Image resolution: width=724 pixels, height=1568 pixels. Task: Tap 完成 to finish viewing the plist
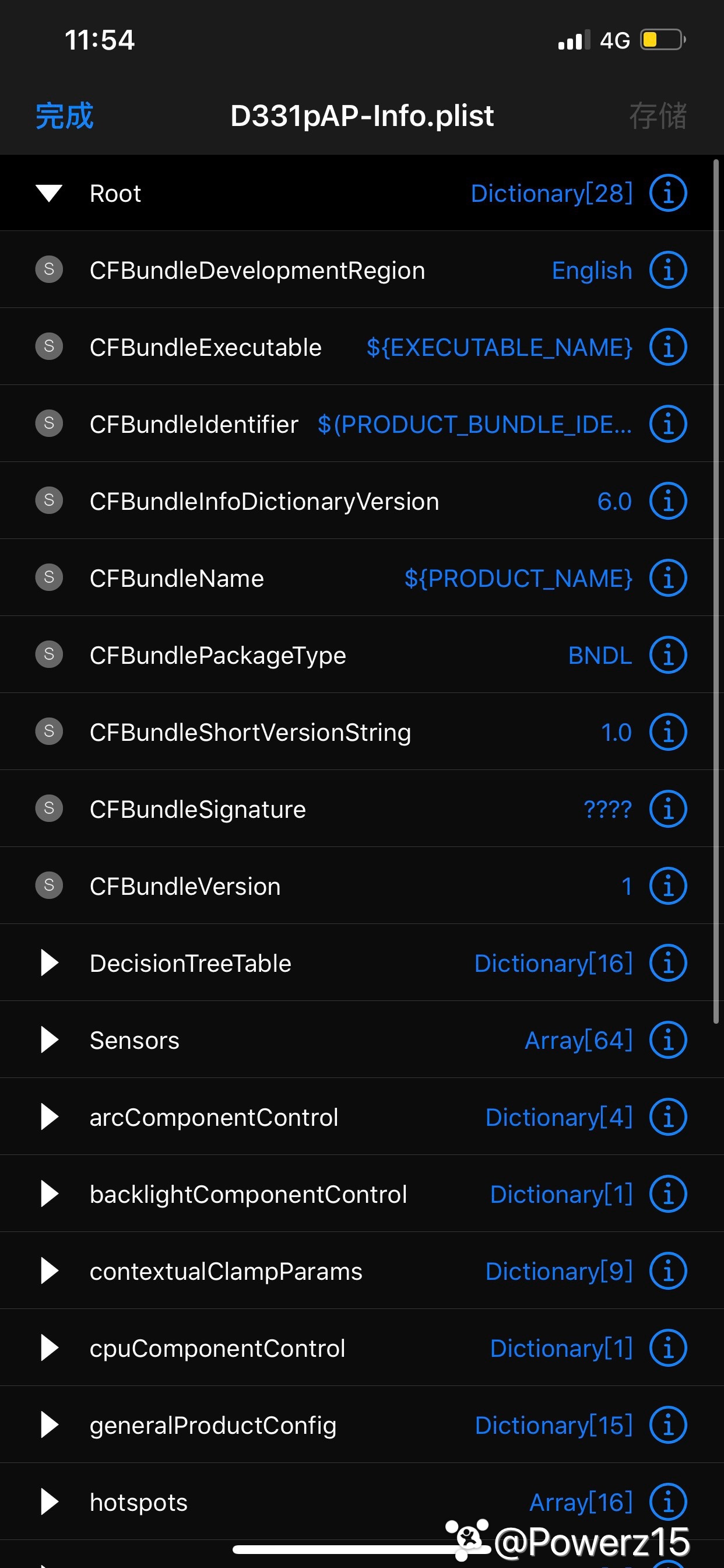(64, 116)
